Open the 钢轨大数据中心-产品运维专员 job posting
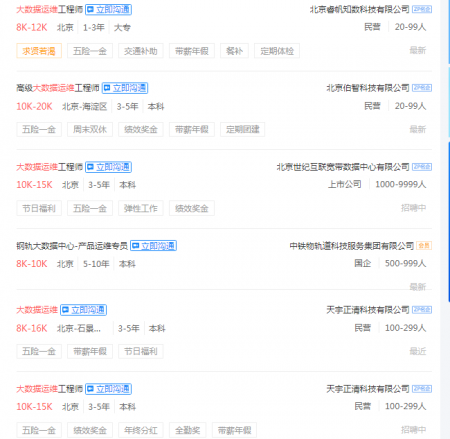The image size is (450, 439). coord(72,246)
